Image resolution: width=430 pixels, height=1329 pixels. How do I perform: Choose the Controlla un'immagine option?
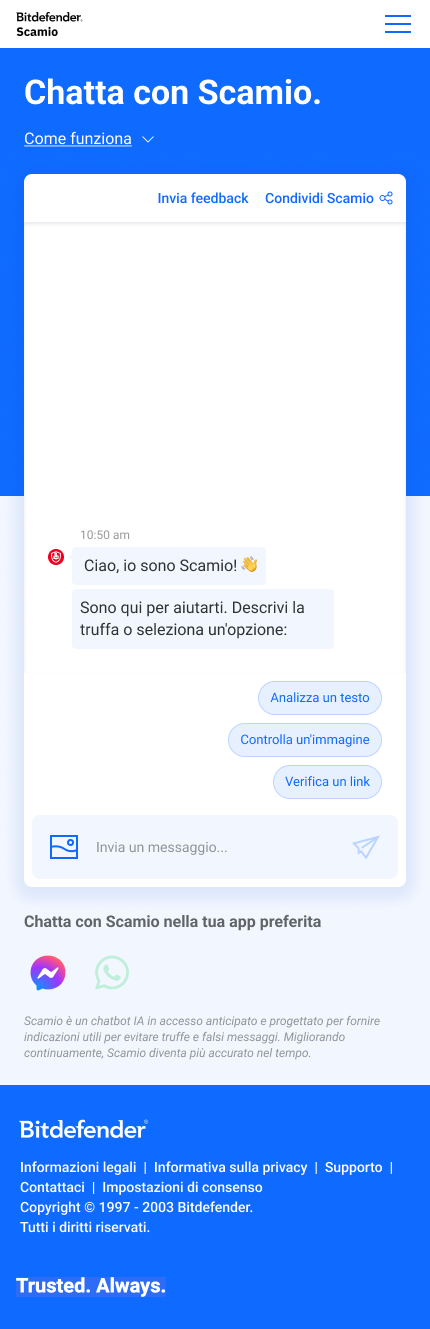pos(305,740)
